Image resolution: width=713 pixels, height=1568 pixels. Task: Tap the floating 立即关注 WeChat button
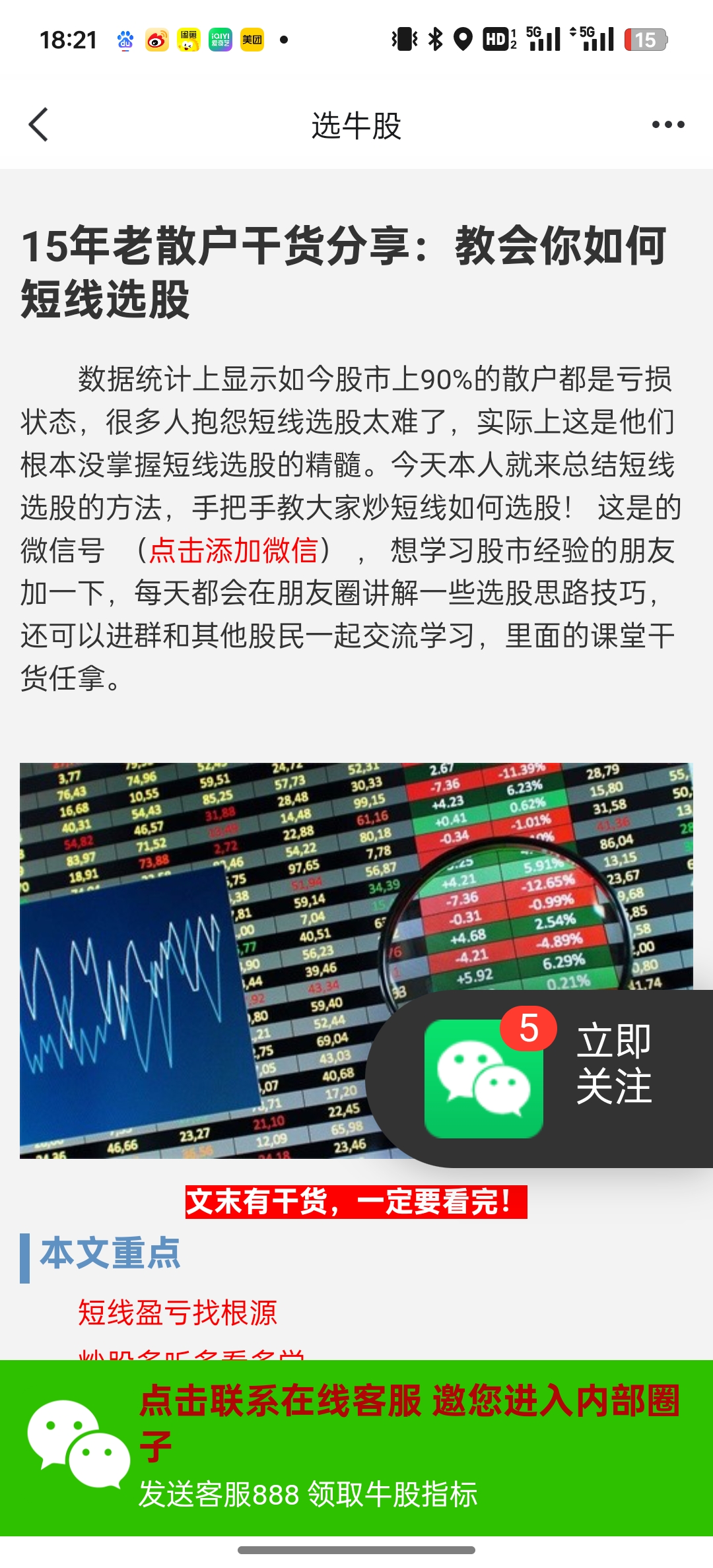[x=539, y=1078]
